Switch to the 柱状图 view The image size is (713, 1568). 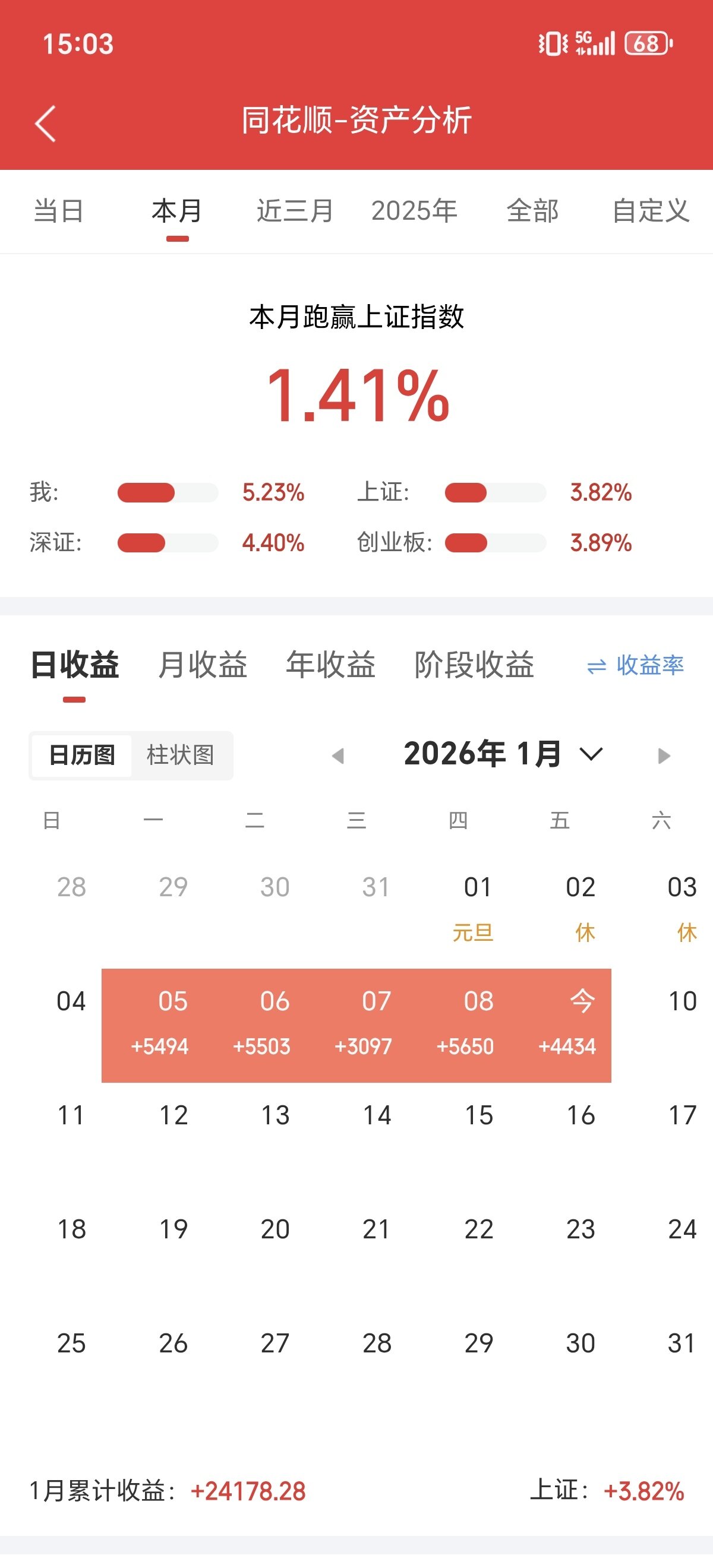coord(180,755)
